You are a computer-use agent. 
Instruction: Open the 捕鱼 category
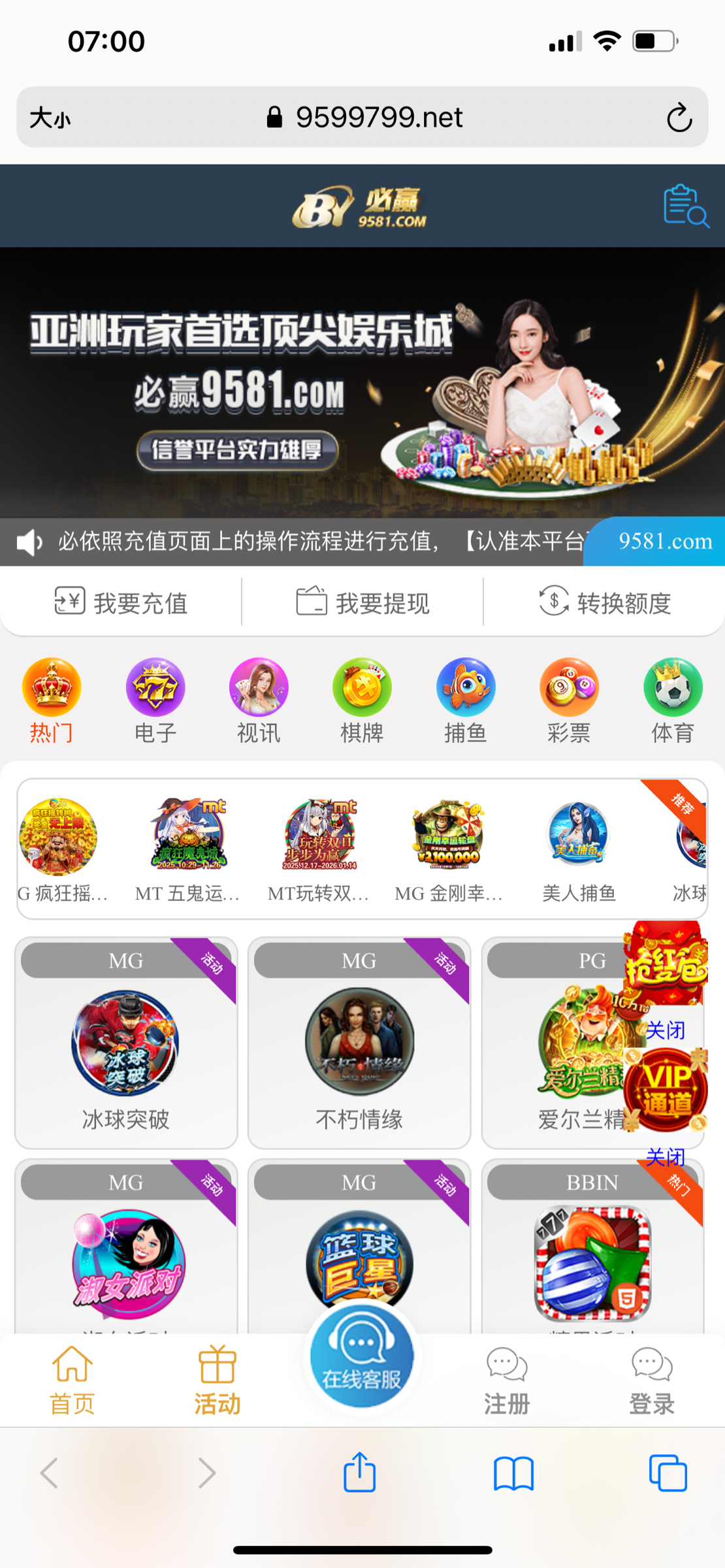pos(466,700)
